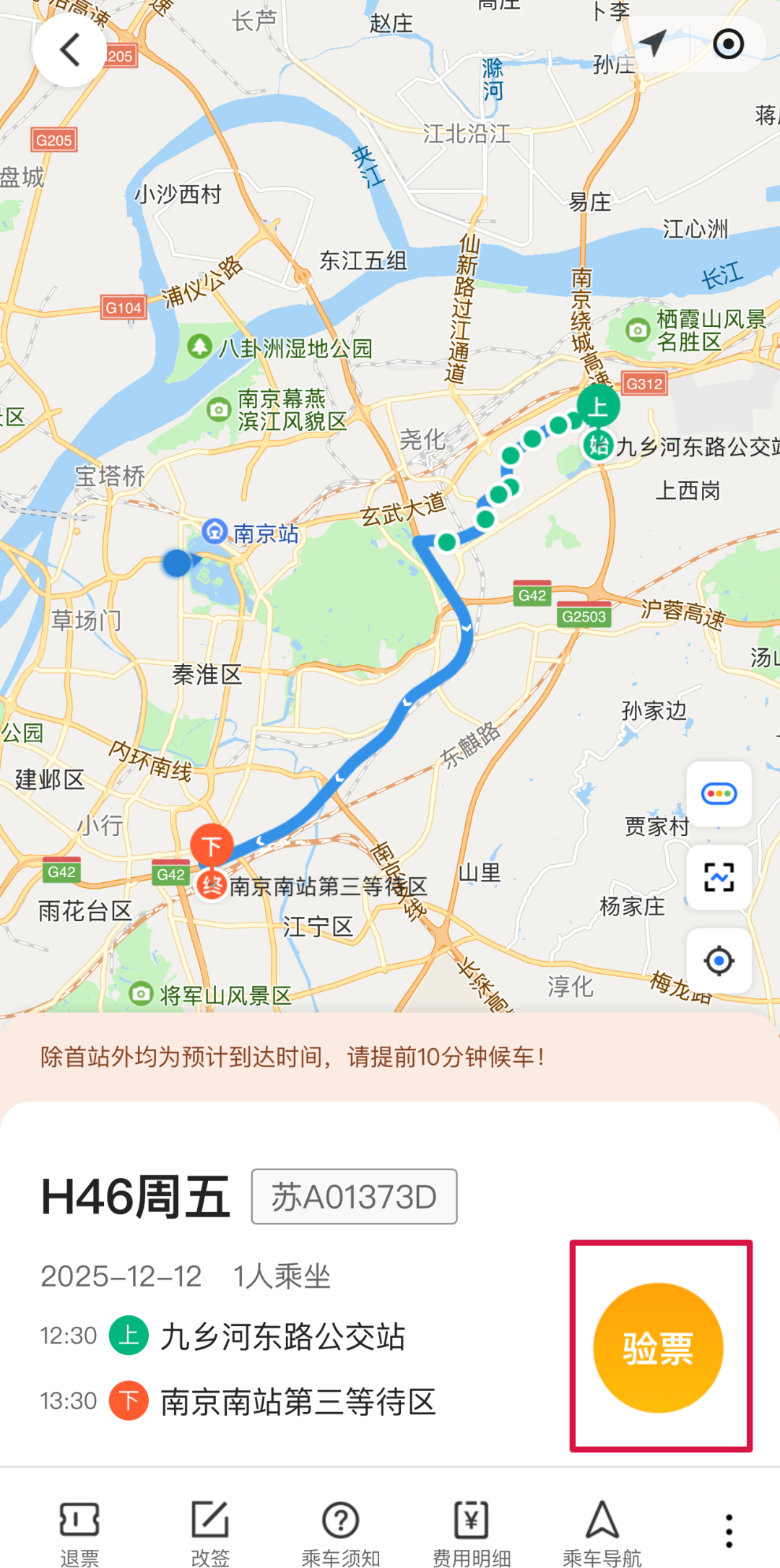
Task: Go back using the top-left arrow
Action: tap(69, 51)
